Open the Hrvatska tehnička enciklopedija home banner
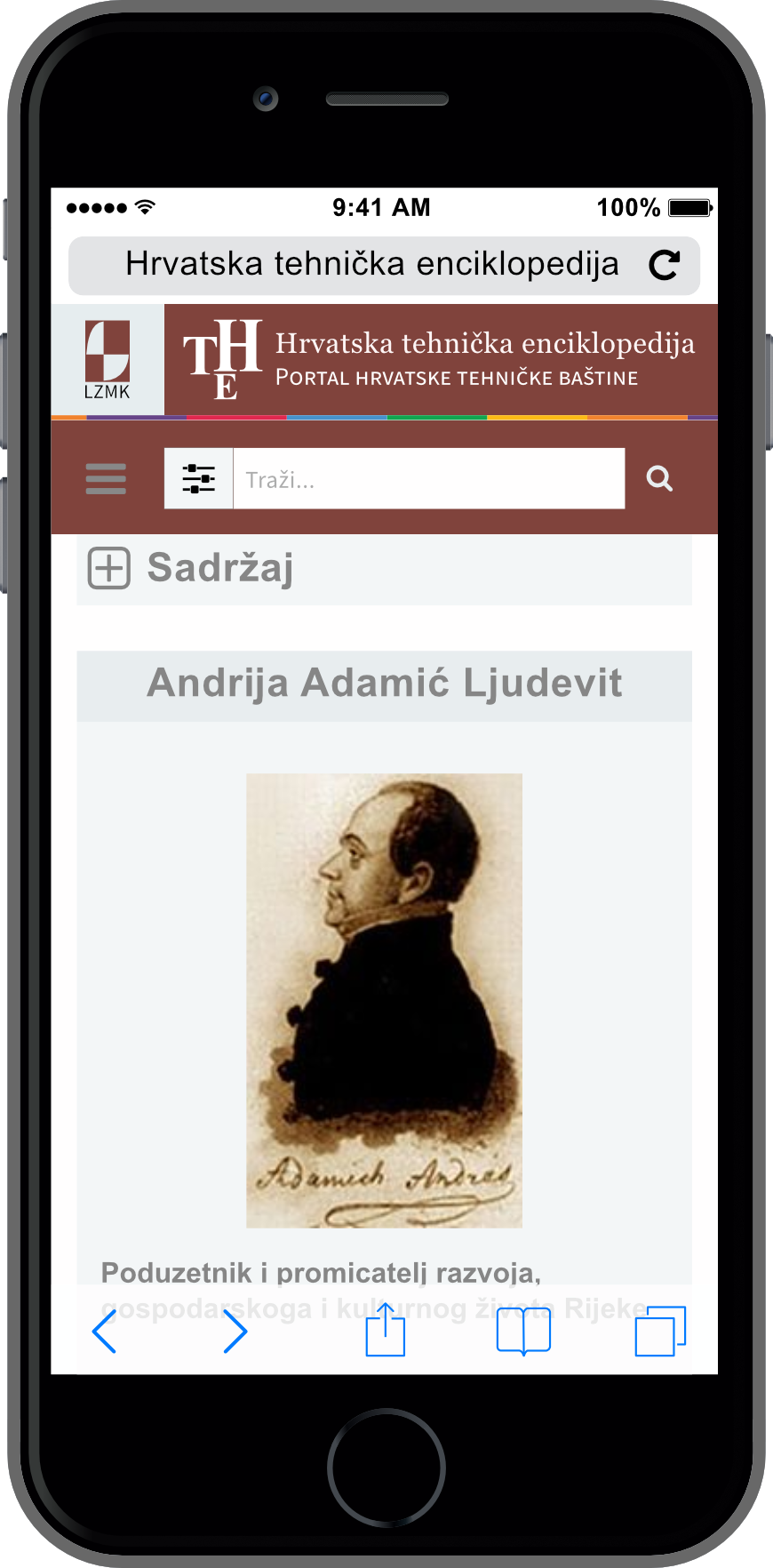Image resolution: width=773 pixels, height=1568 pixels. click(x=441, y=360)
